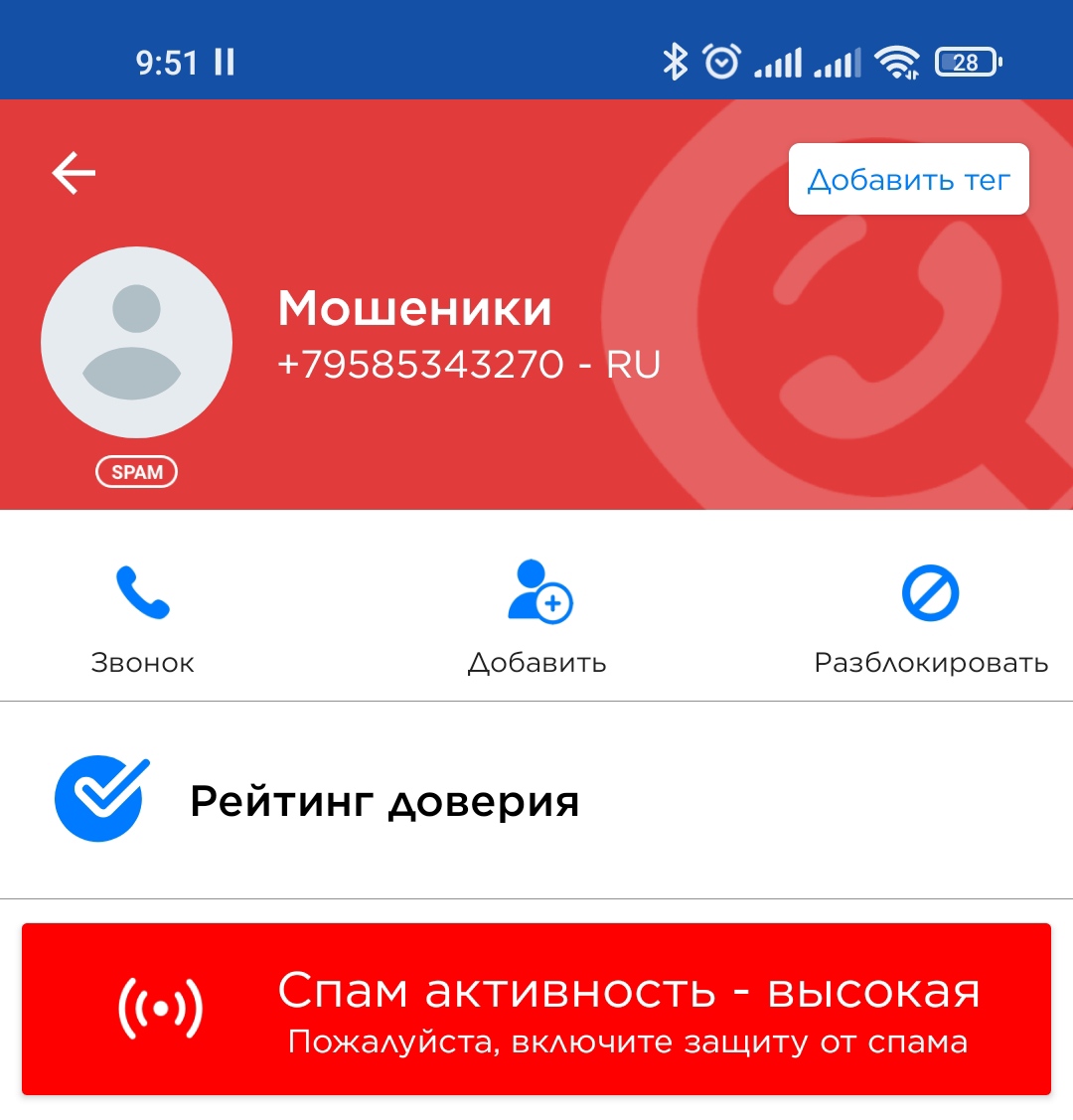Open the contact avatar picture
Screen dimensions: 1073x1120
coord(136,342)
